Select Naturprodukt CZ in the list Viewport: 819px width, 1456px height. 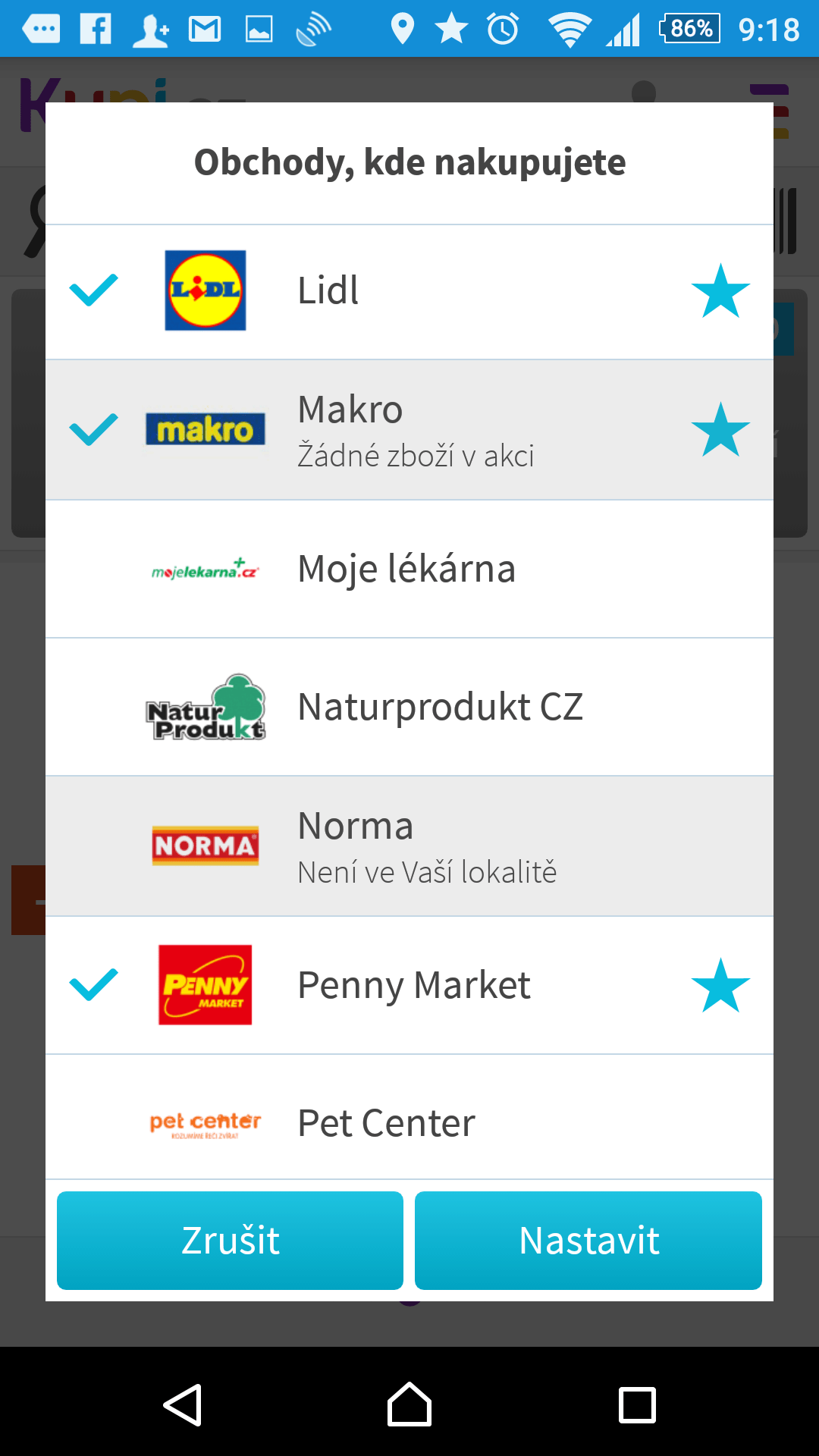(x=409, y=707)
